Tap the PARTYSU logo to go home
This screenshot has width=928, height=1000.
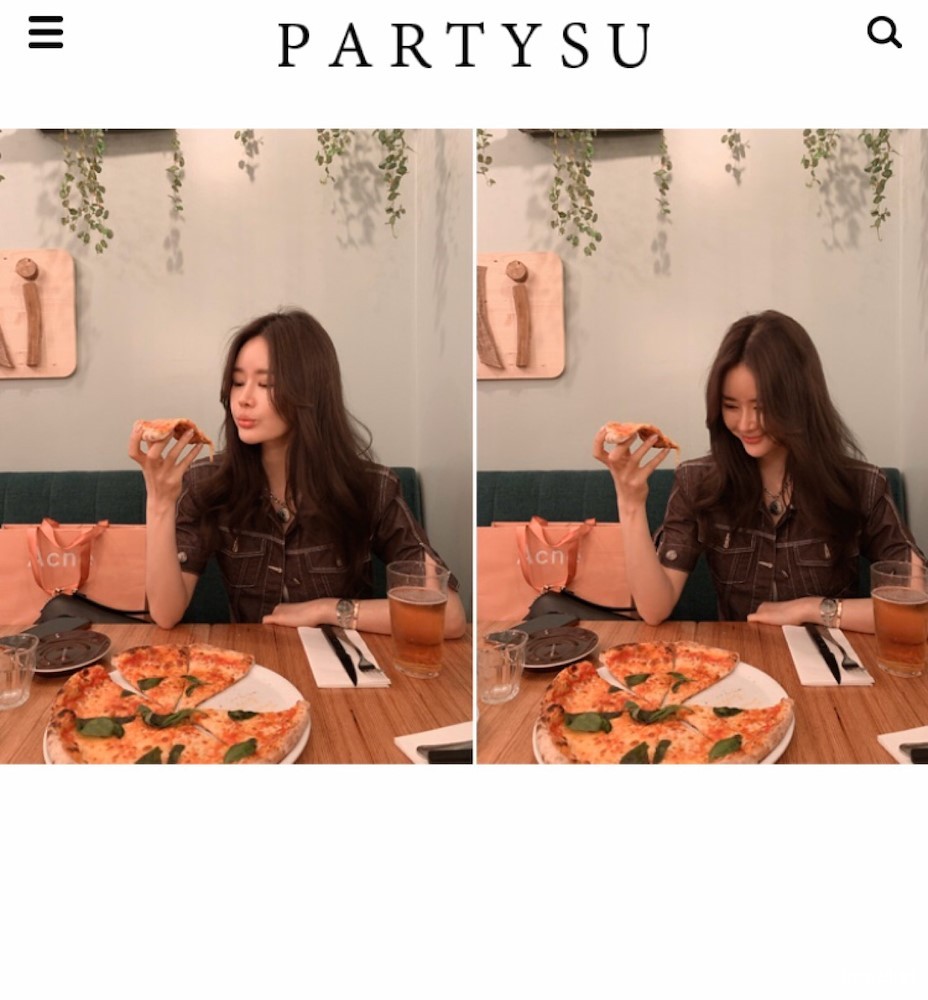(x=464, y=46)
